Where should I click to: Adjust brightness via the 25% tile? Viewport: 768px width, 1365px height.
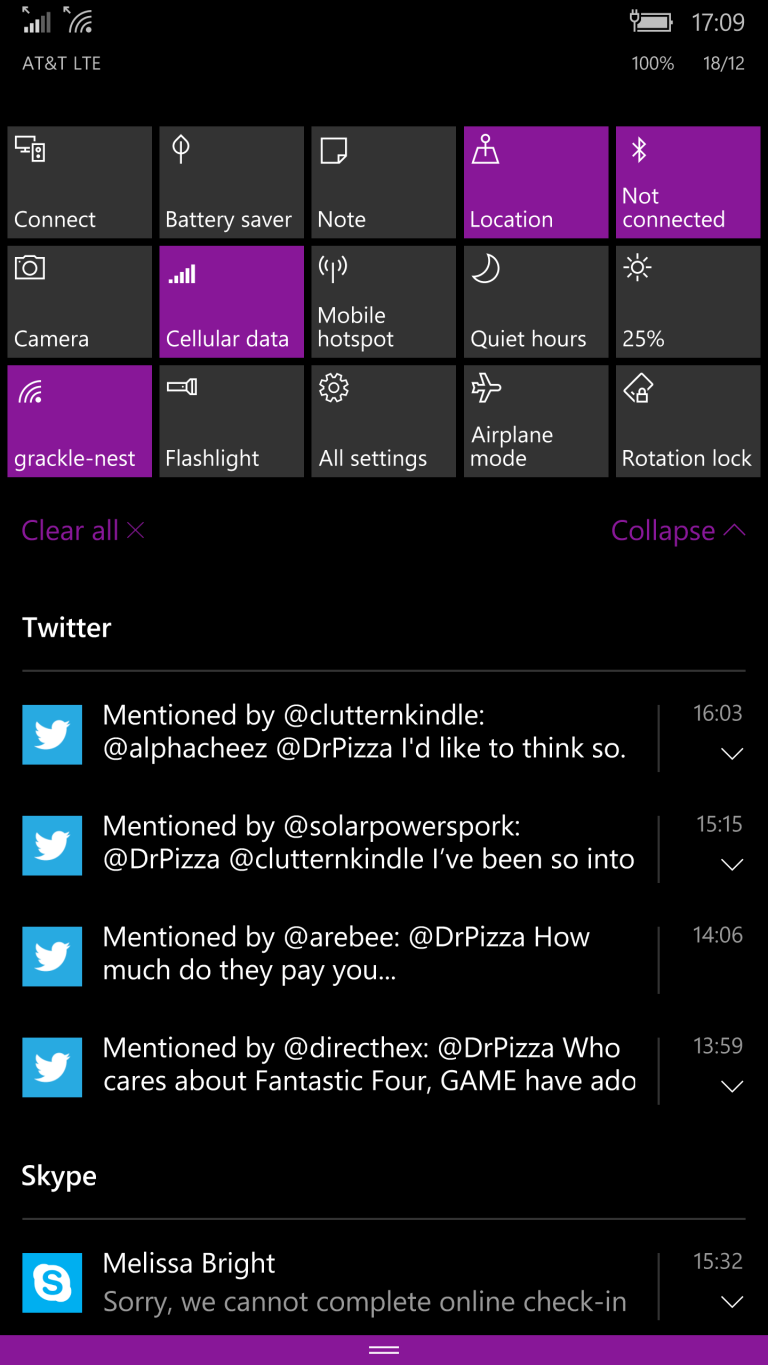[x=687, y=301]
